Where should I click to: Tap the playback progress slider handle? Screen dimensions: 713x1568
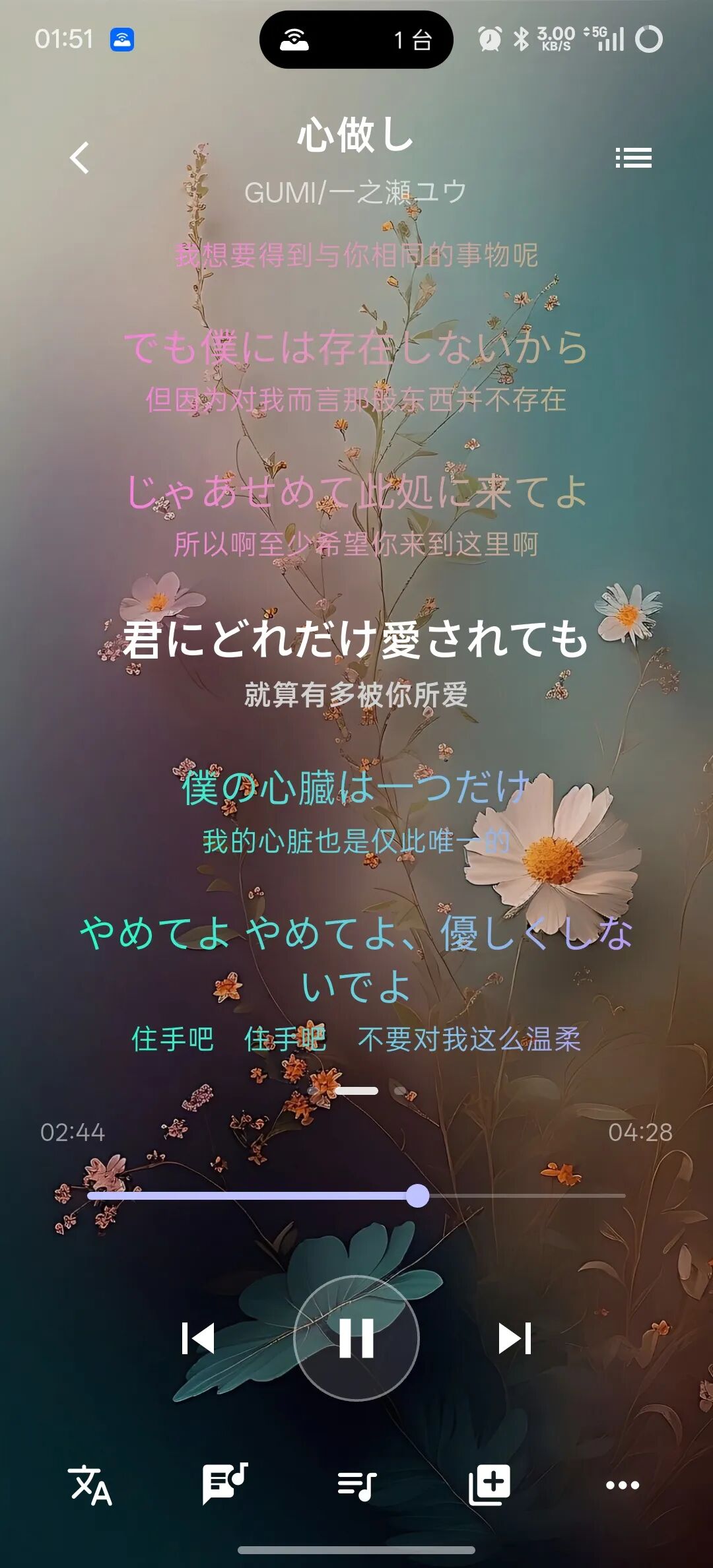(x=417, y=1195)
